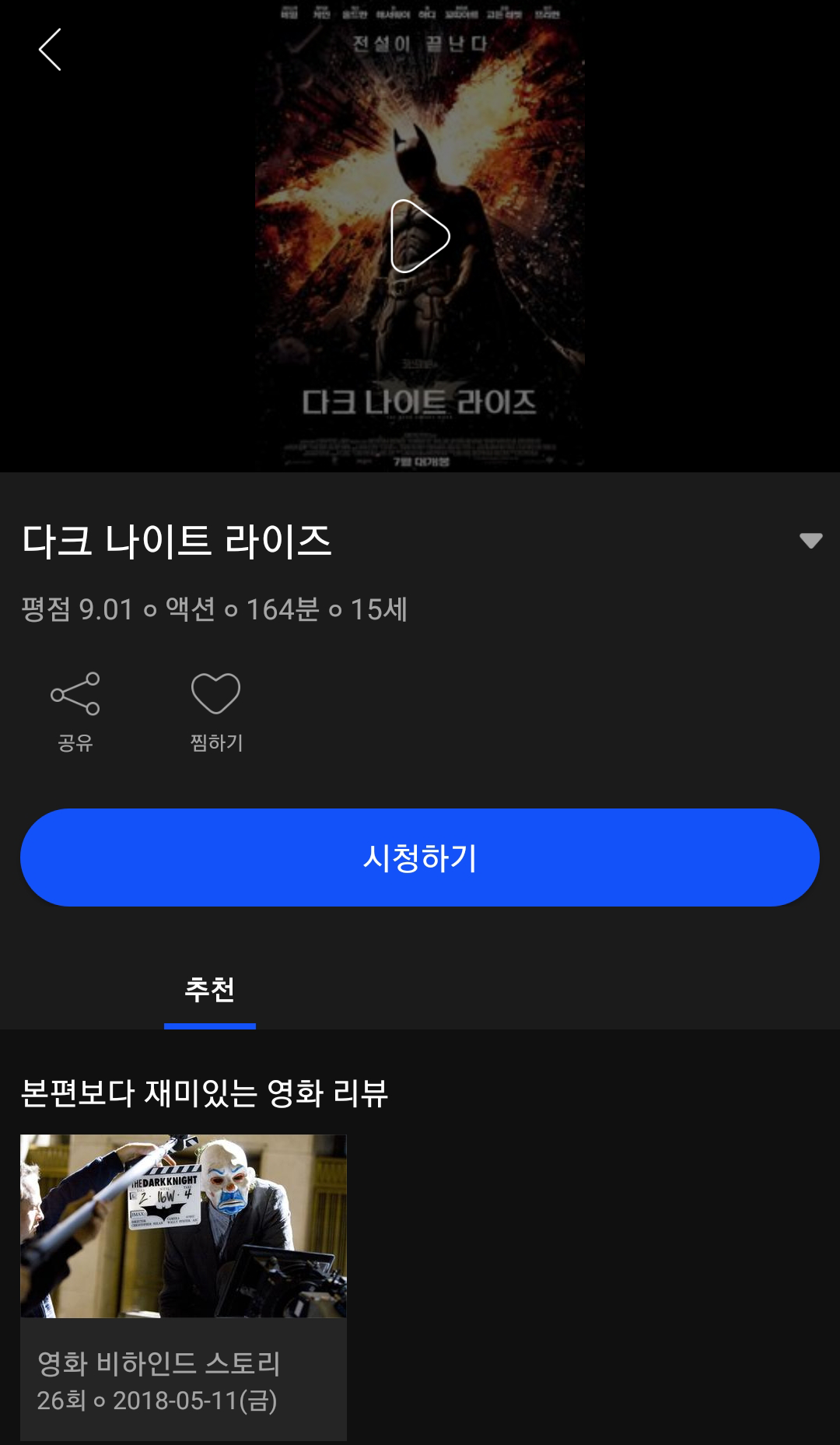Share this movie via 공유
Screen dimensions: 840x1445
(75, 711)
